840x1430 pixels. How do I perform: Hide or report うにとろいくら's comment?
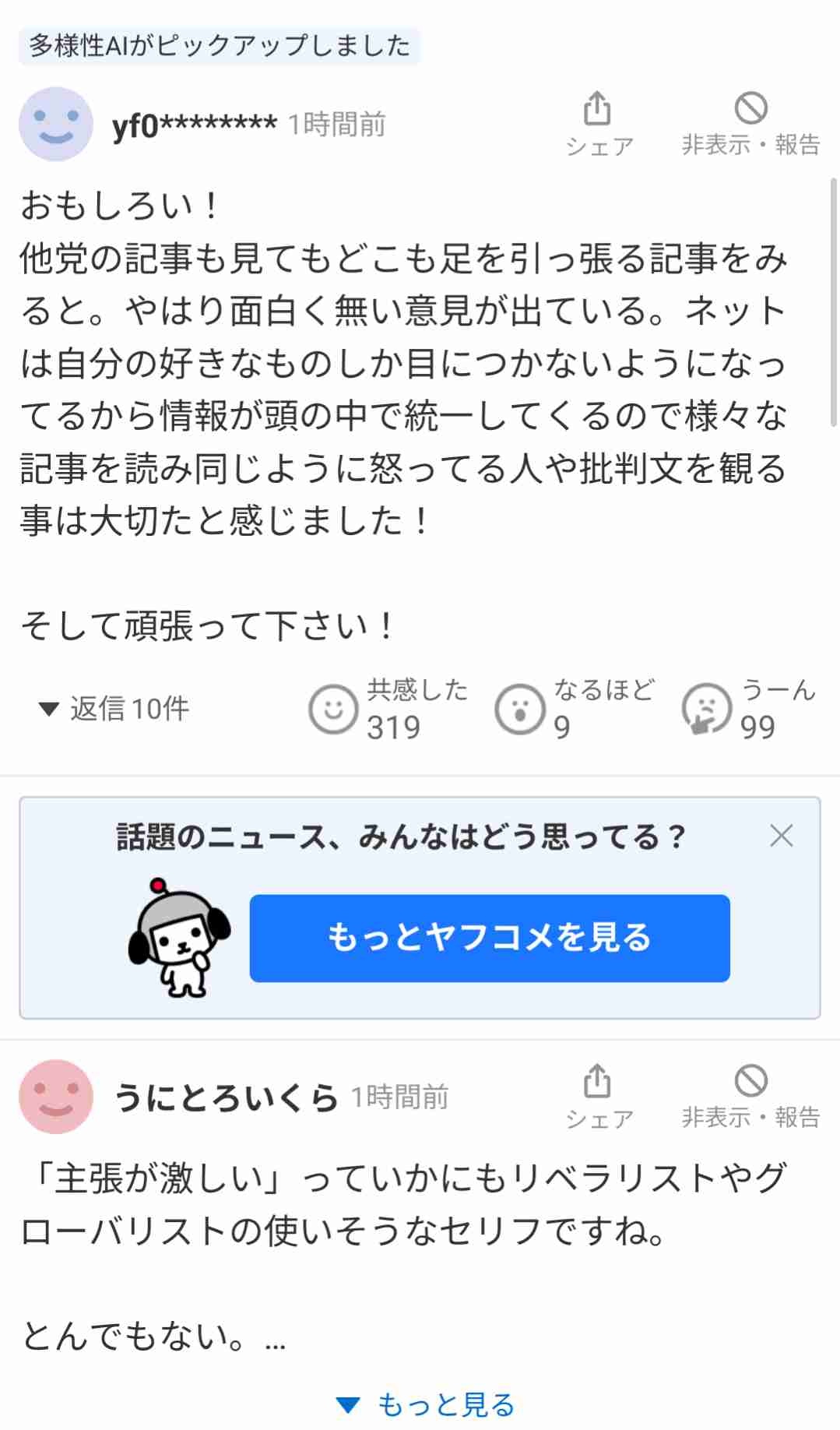pos(750,1096)
